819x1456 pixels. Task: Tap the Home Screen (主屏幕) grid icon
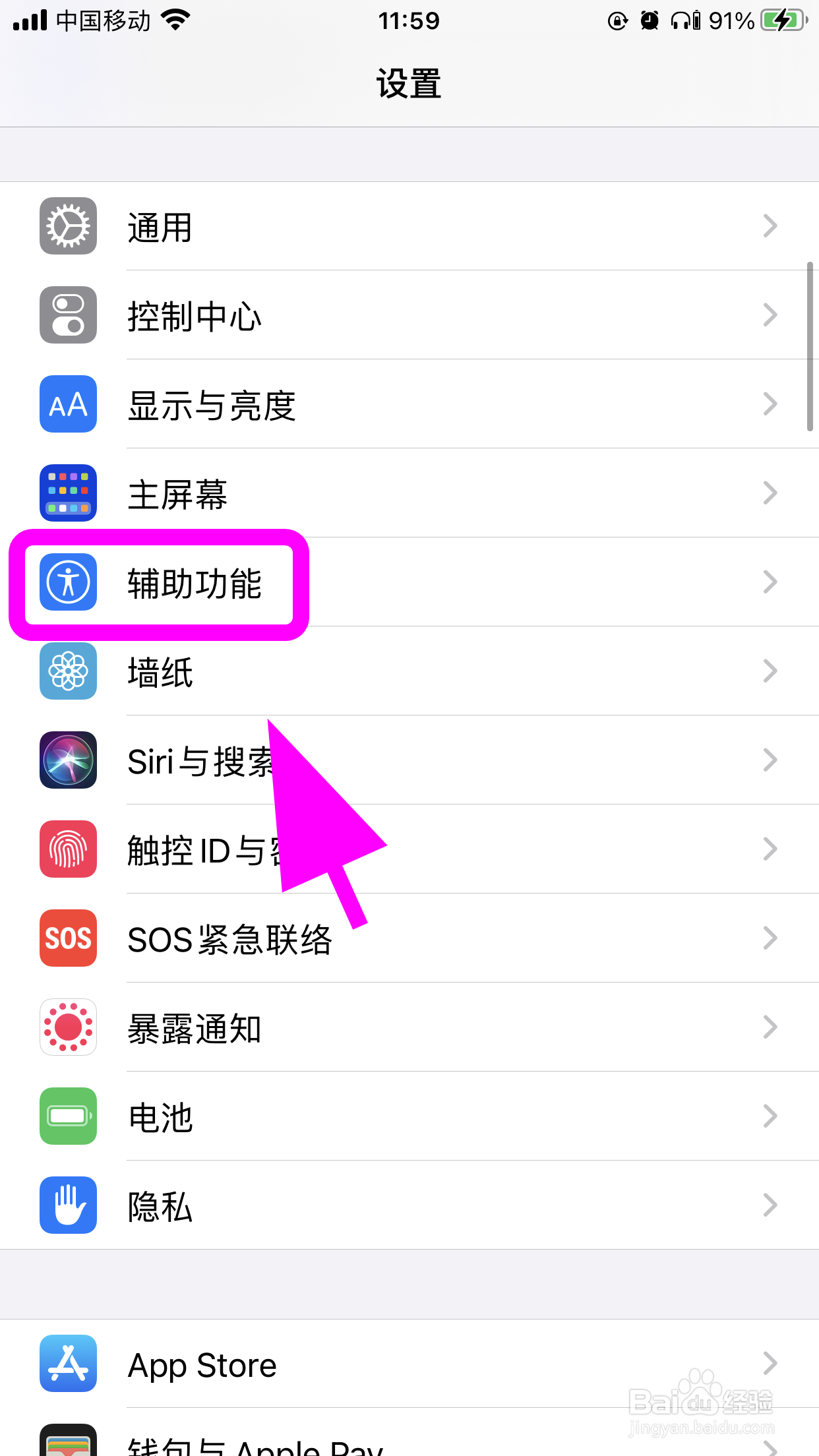point(68,493)
